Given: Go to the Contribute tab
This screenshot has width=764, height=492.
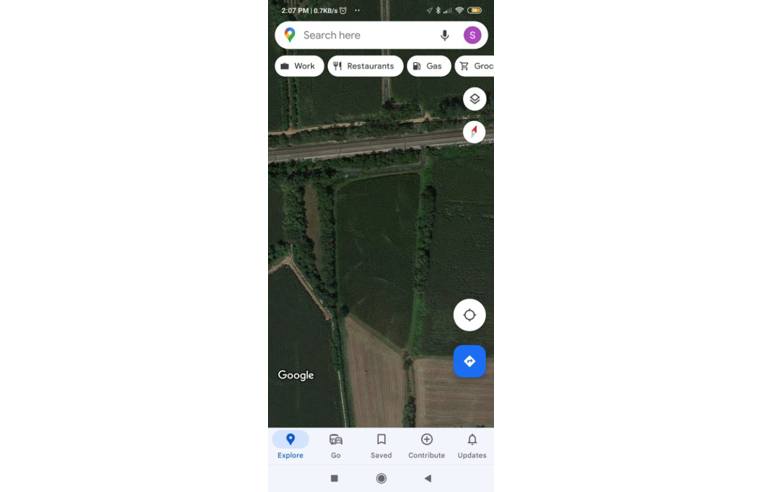Looking at the screenshot, I should [426, 445].
